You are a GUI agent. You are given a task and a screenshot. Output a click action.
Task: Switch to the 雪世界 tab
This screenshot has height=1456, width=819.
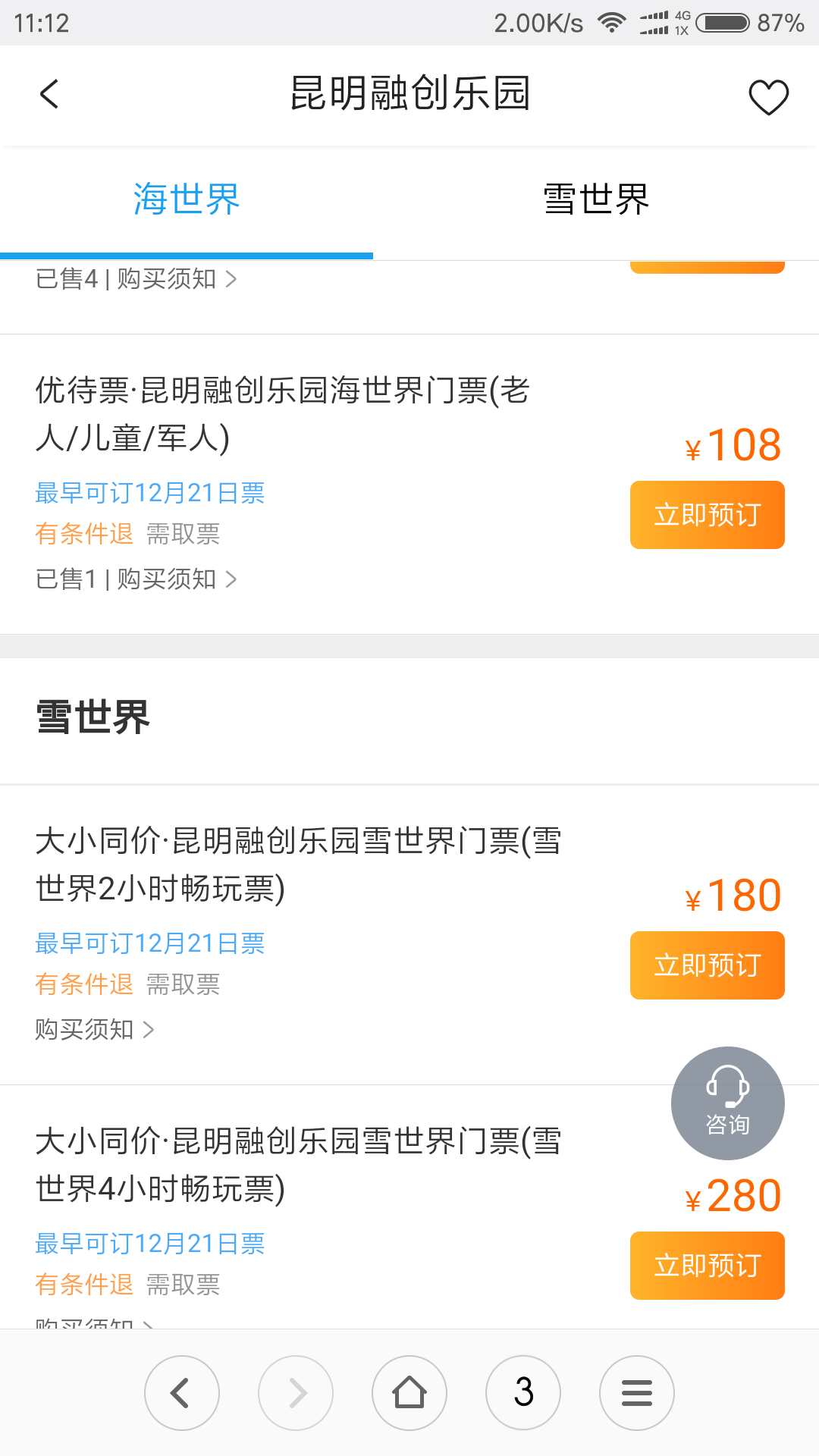pos(596,199)
